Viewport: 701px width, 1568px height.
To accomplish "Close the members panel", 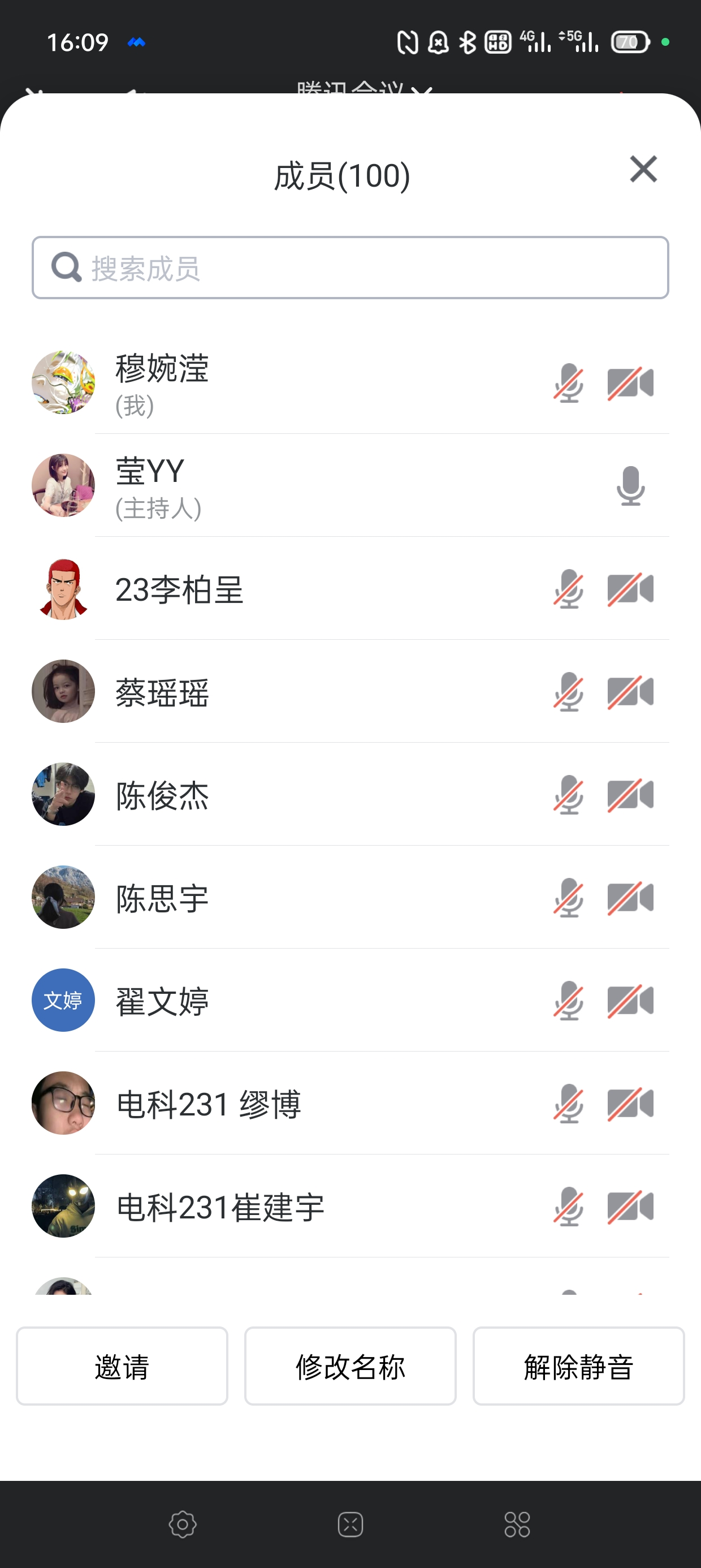I will (643, 169).
